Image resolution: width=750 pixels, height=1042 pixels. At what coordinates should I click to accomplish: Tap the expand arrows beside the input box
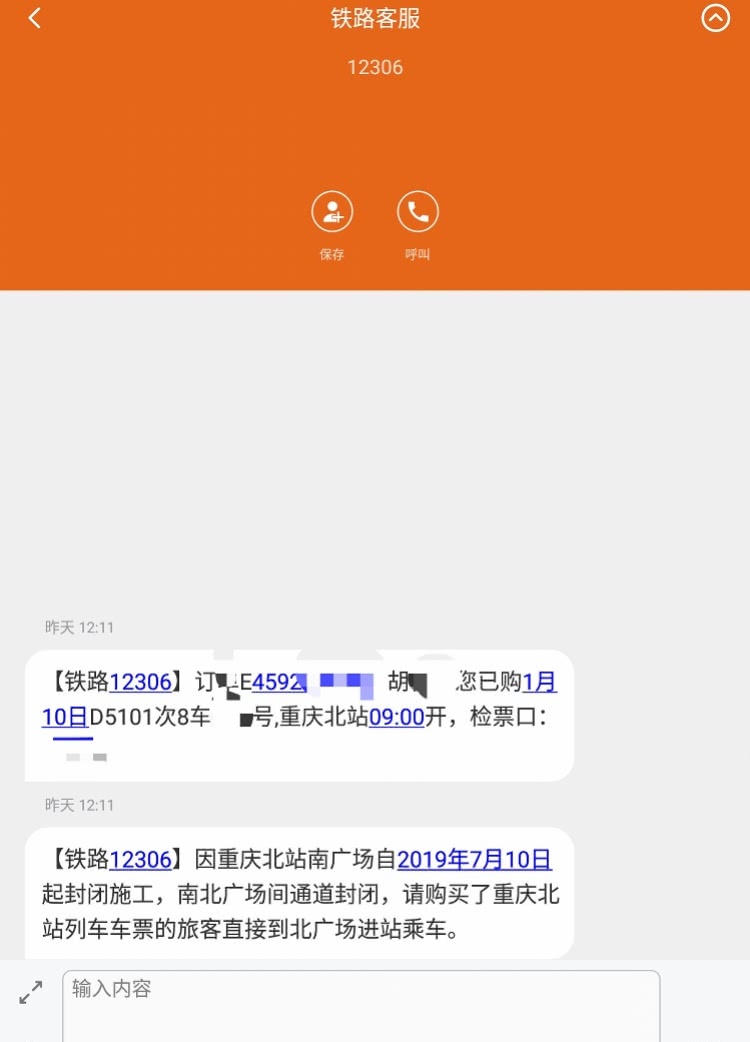(31, 992)
